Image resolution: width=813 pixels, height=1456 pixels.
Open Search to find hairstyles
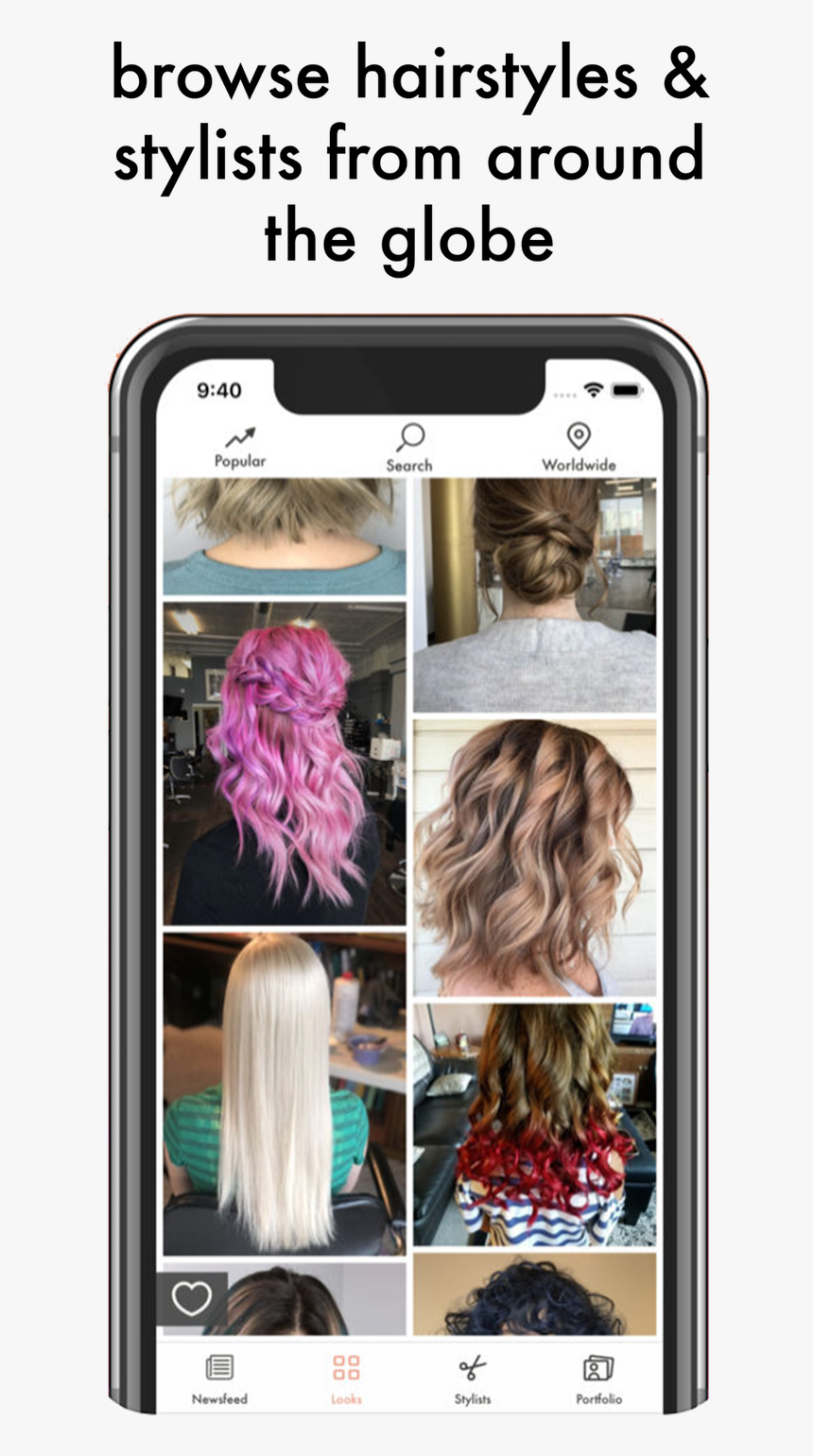410,444
